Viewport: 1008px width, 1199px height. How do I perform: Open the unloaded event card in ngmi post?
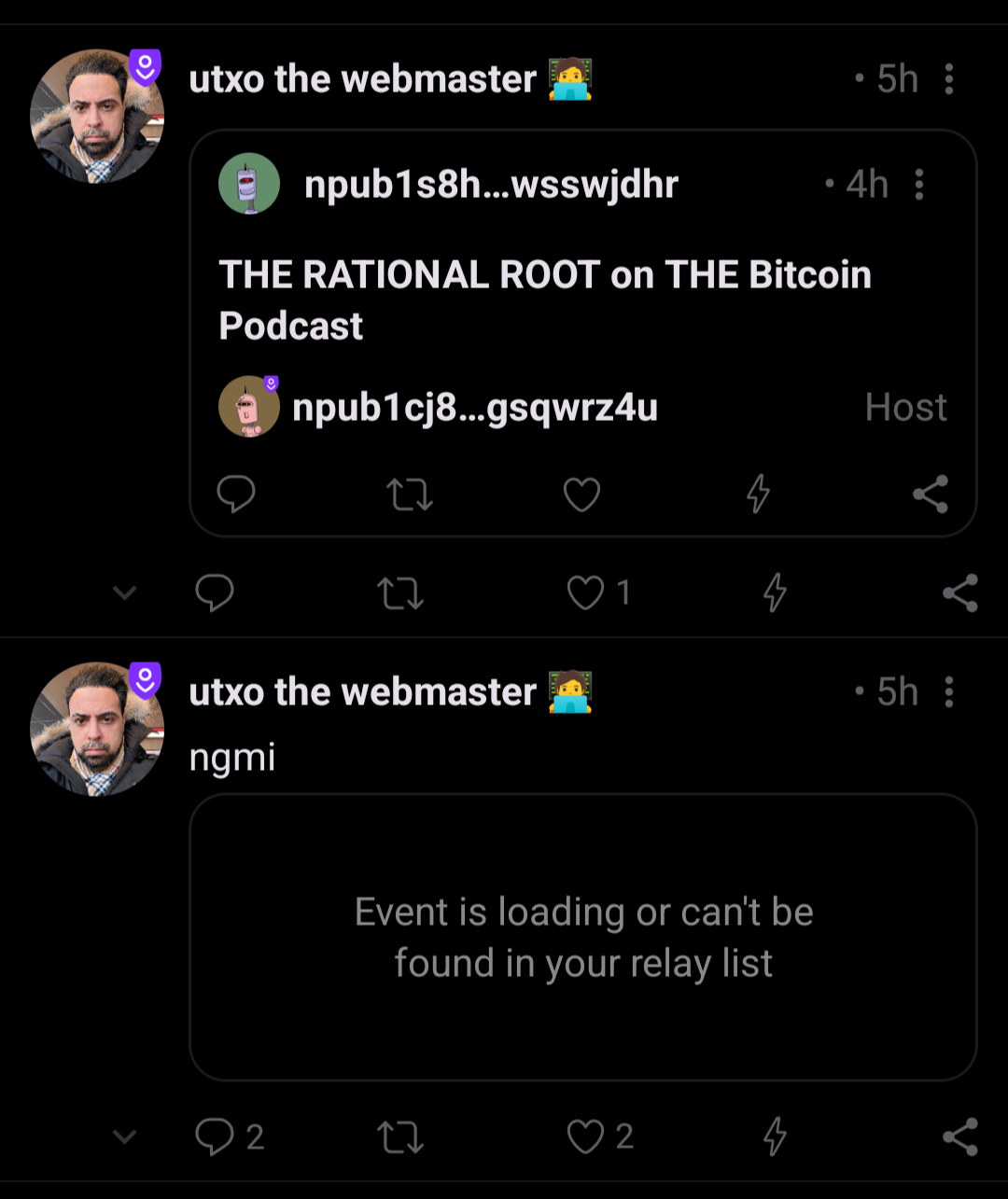click(583, 937)
